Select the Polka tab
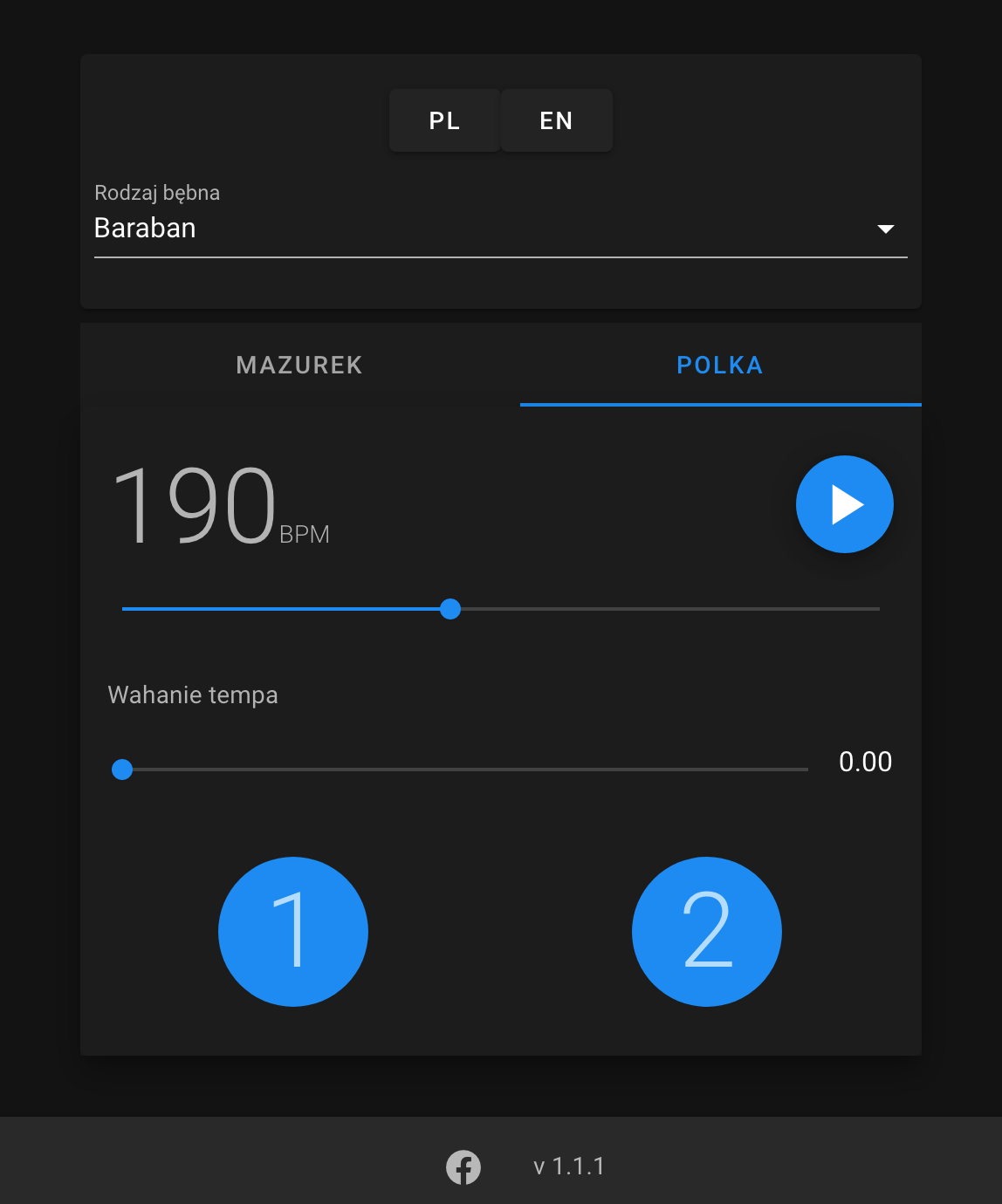 [x=720, y=365]
